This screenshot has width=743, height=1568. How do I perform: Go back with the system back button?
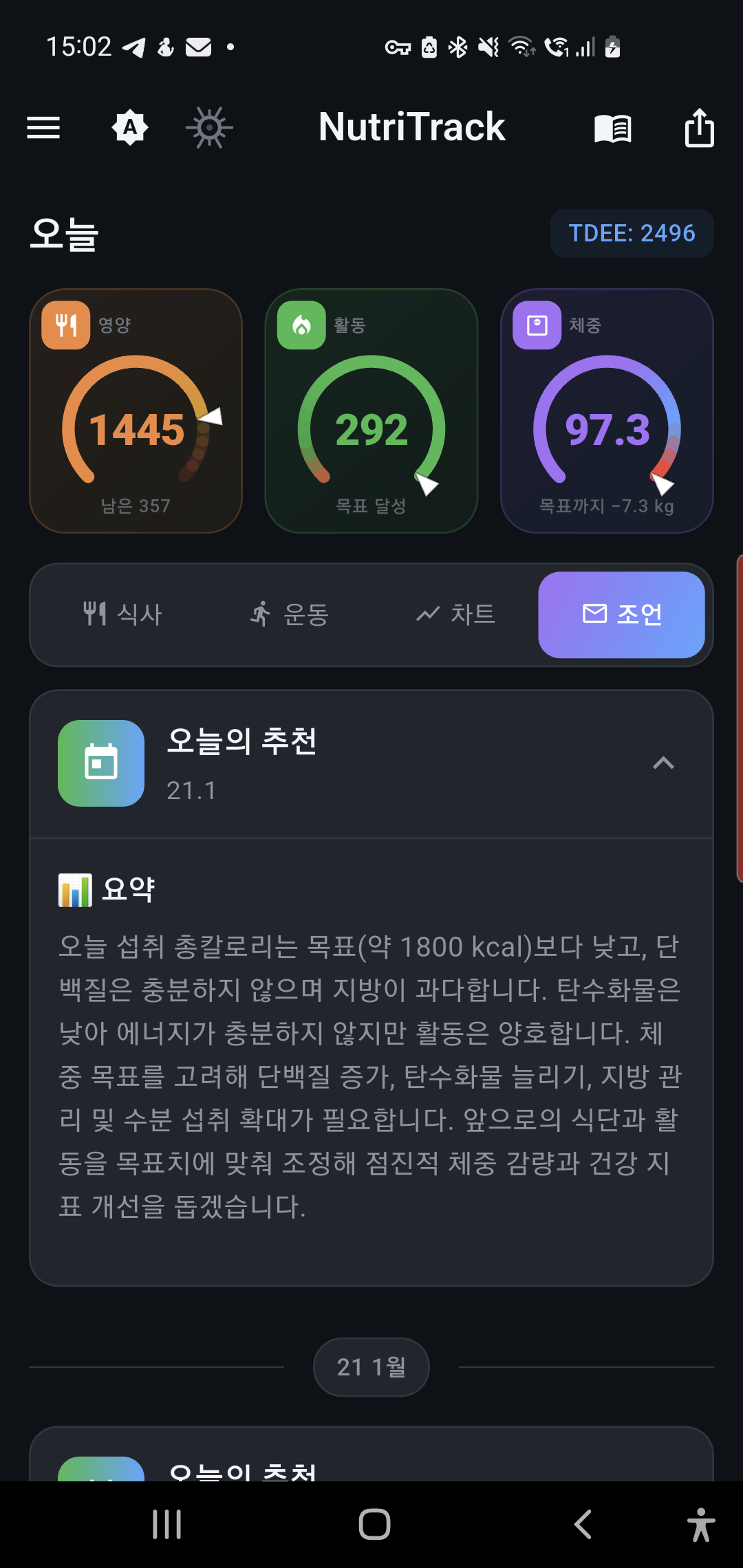click(x=583, y=1525)
